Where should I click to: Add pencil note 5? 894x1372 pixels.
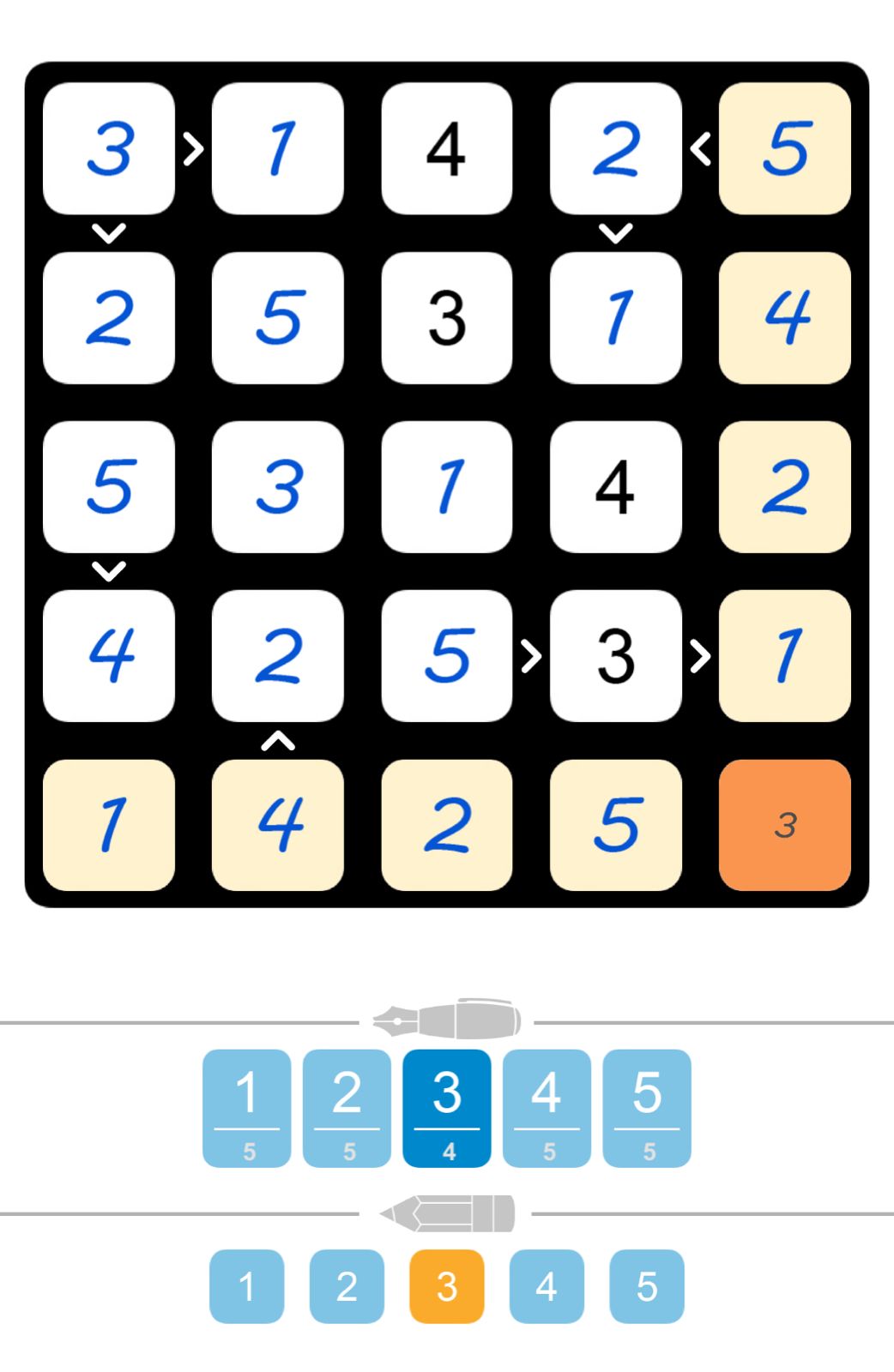tap(647, 1285)
